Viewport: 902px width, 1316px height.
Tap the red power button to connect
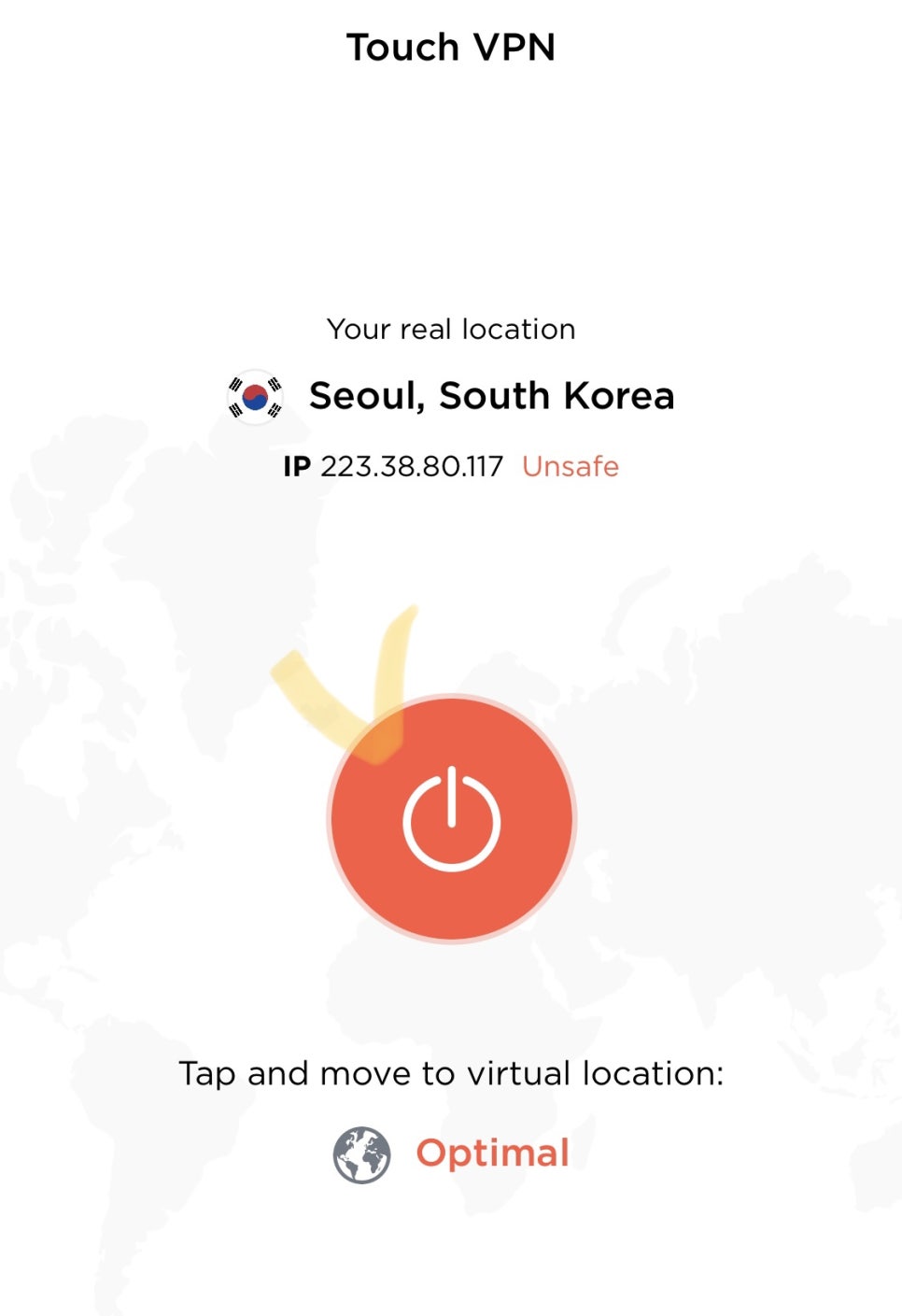click(x=451, y=819)
